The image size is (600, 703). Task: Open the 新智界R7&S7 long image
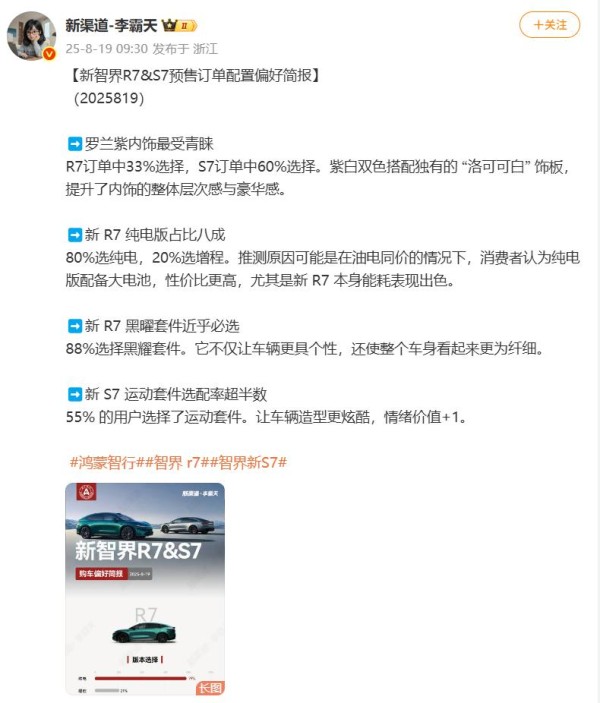[x=146, y=589]
